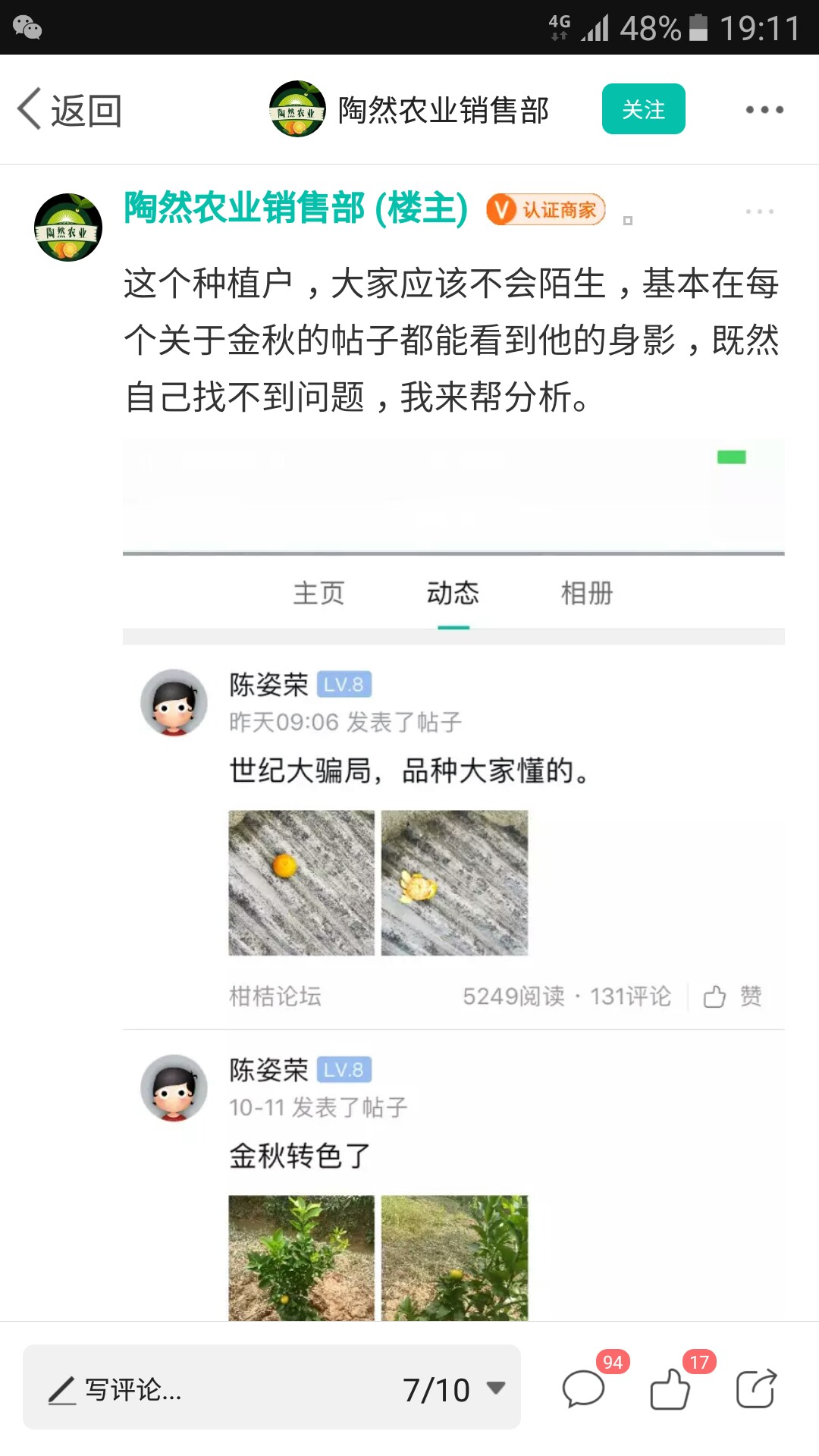Expand the 7/10 page selector
The image size is (819, 1456).
[x=453, y=1389]
